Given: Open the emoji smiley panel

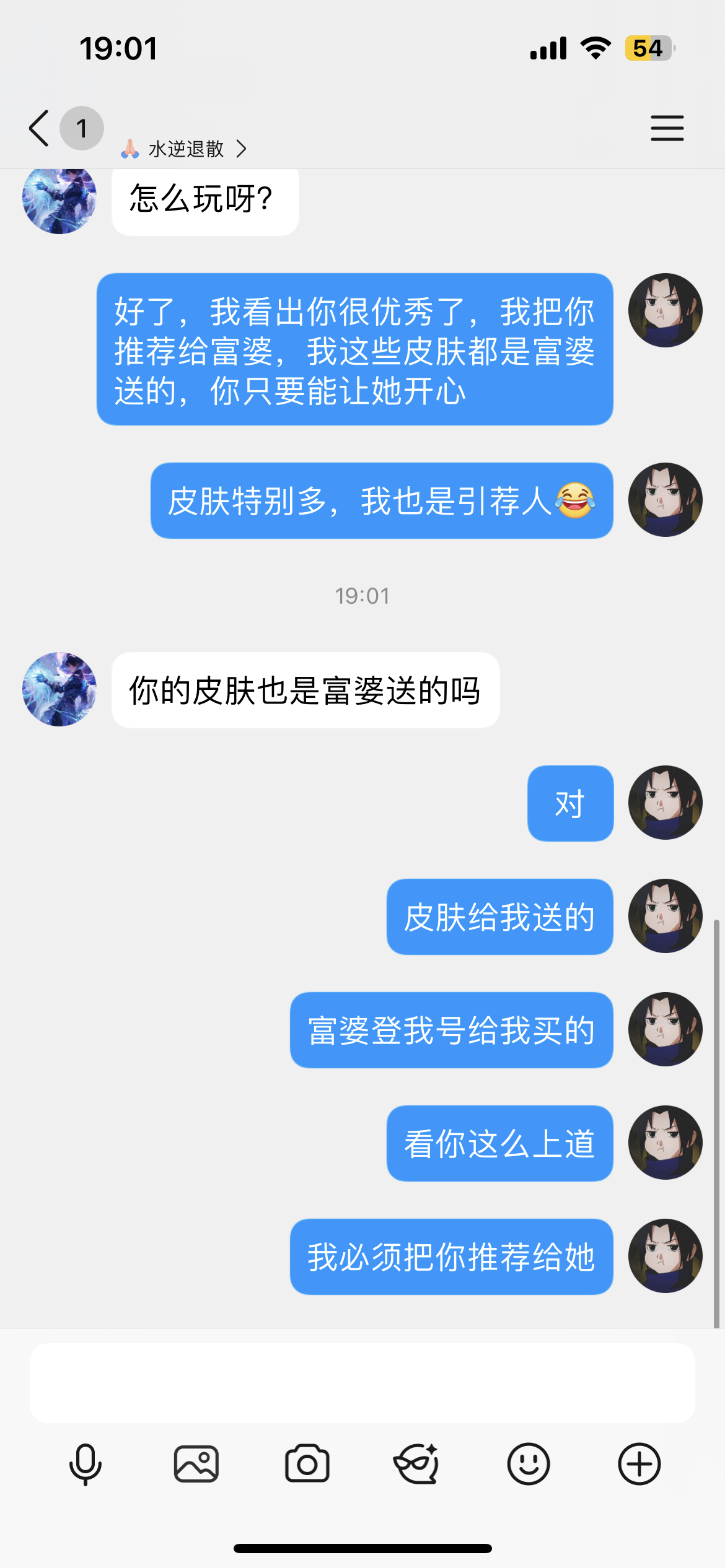Looking at the screenshot, I should click(x=529, y=1464).
